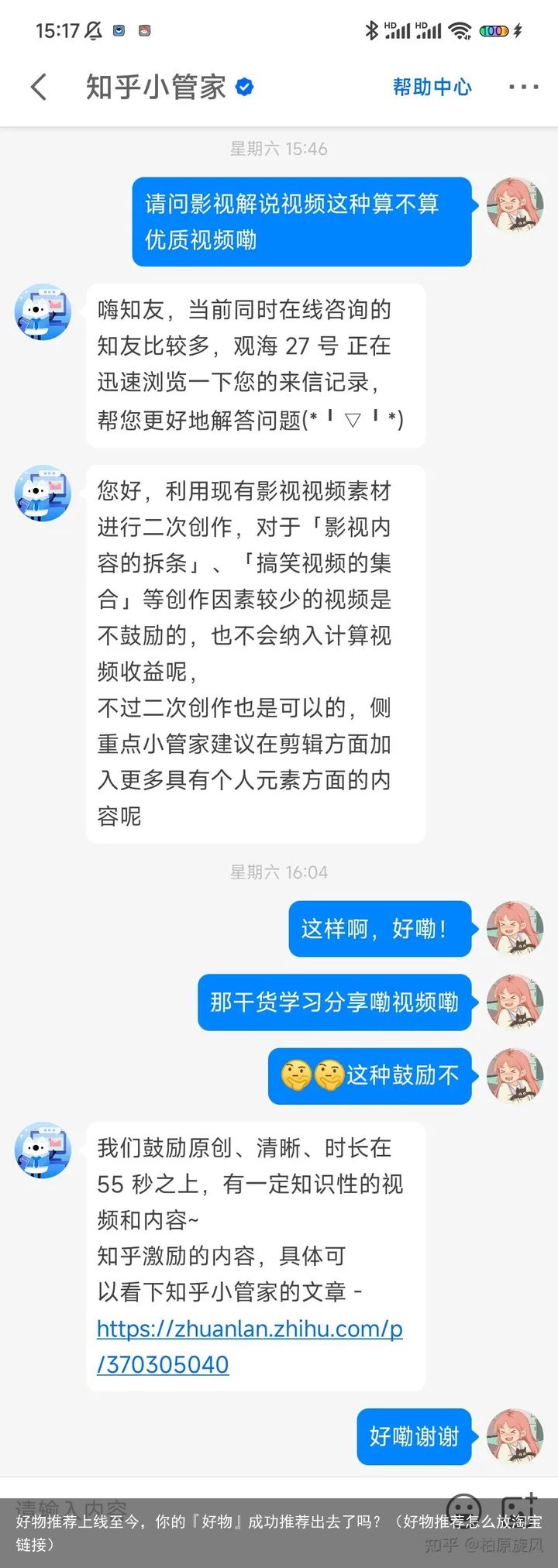Open the three-dot overflow menu
The width and height of the screenshot is (558, 1568).
[x=524, y=88]
